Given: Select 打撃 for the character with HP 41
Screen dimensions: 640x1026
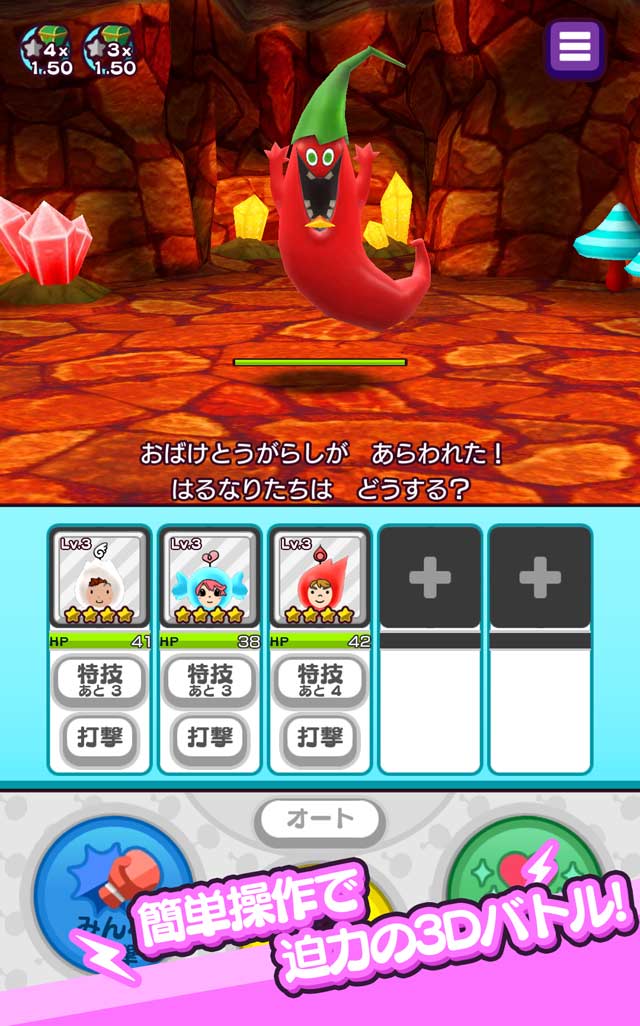Looking at the screenshot, I should click(100, 738).
